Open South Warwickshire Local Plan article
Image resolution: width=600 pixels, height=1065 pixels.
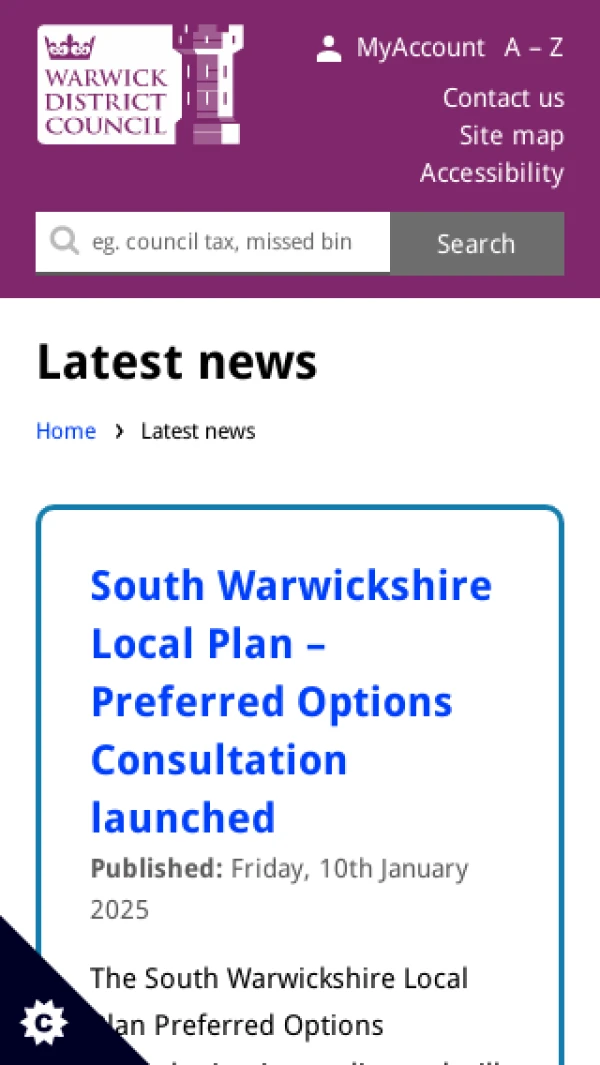click(x=290, y=700)
